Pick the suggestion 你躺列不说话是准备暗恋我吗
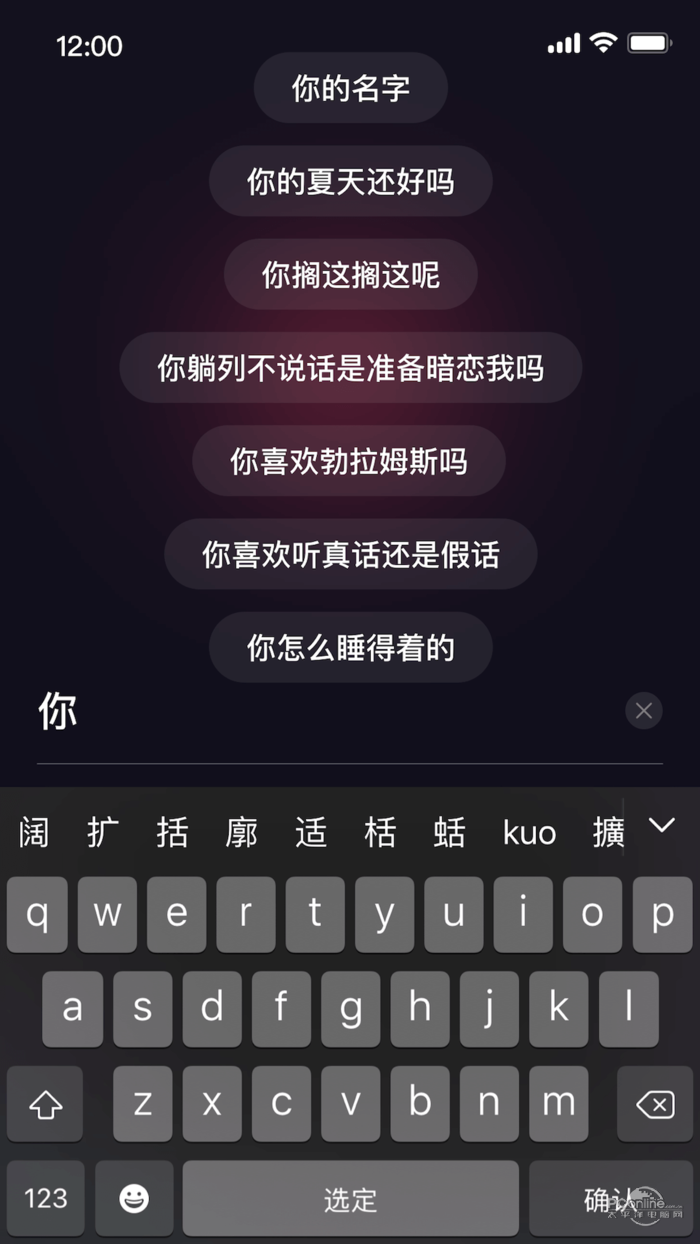Screen dimensions: 700x1244 coord(350,367)
